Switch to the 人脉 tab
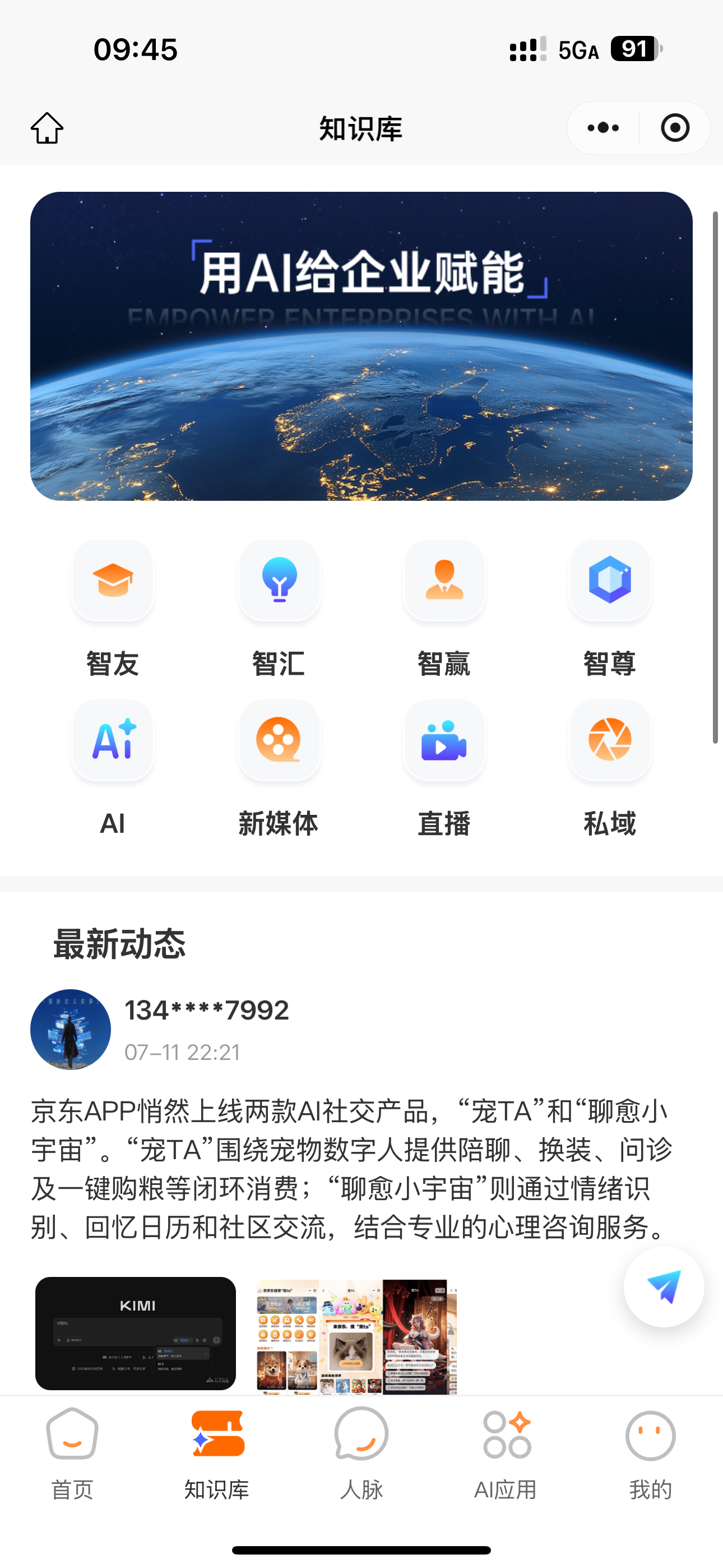The height and width of the screenshot is (1568, 723). 361,1454
